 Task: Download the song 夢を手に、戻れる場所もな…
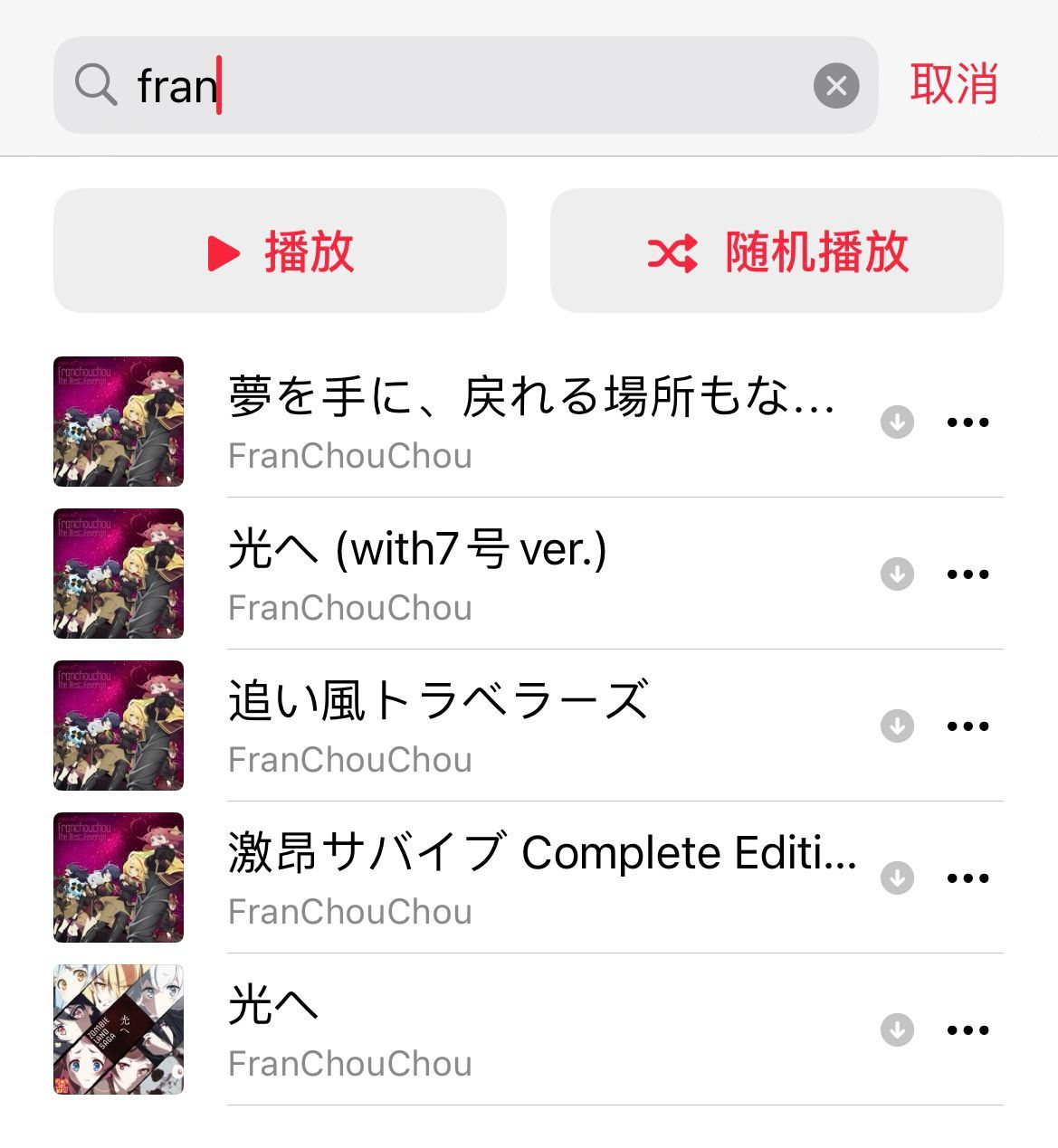897,422
